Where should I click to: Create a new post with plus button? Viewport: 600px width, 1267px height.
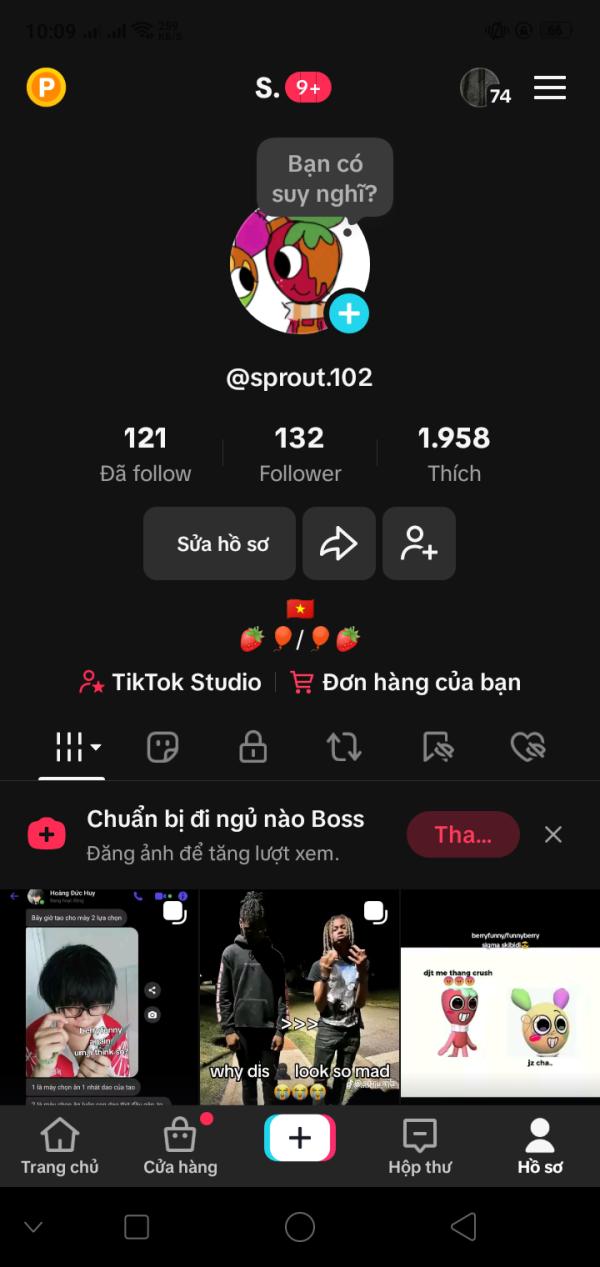click(300, 1138)
